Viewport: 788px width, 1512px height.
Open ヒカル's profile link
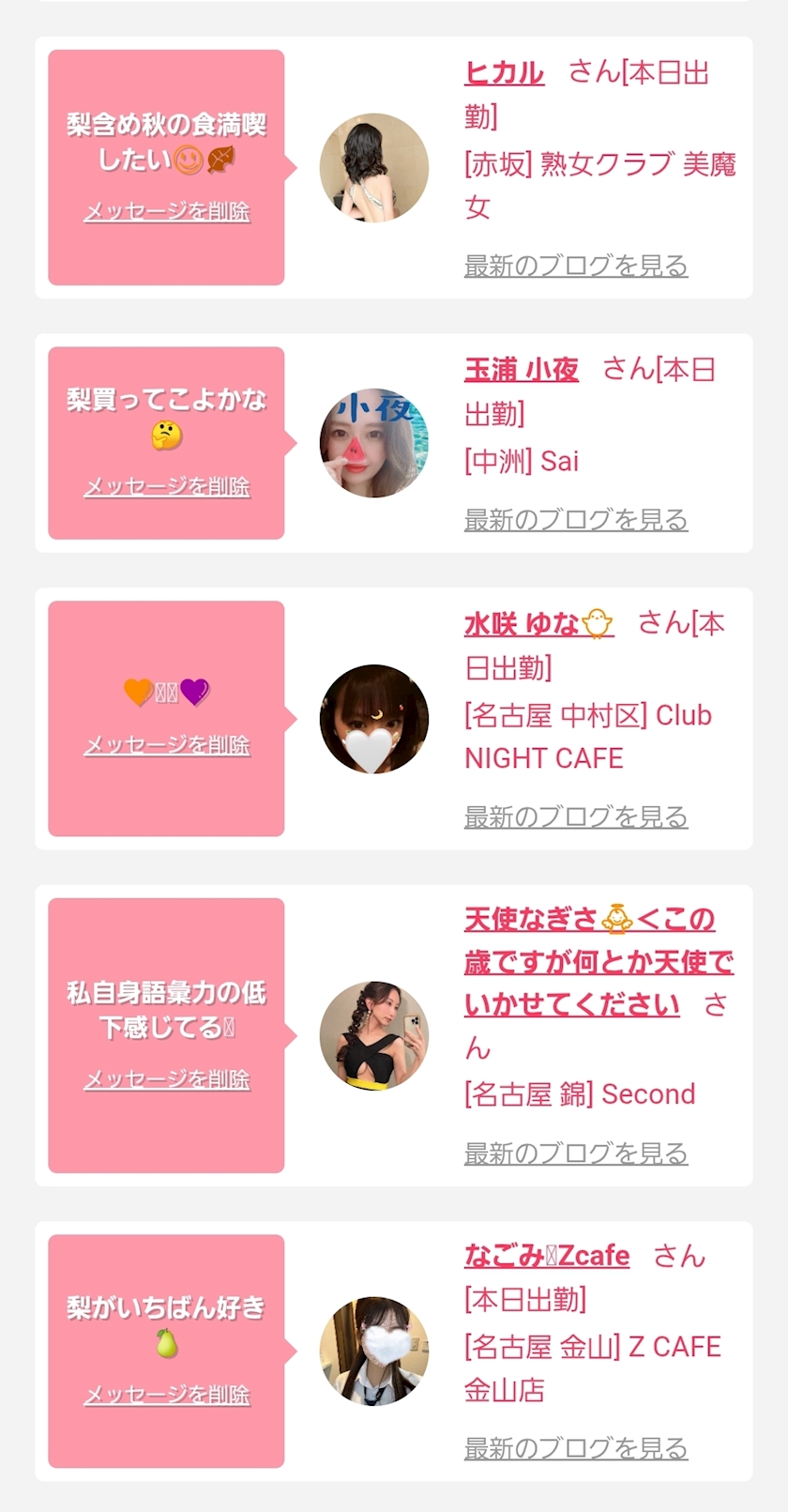click(504, 72)
